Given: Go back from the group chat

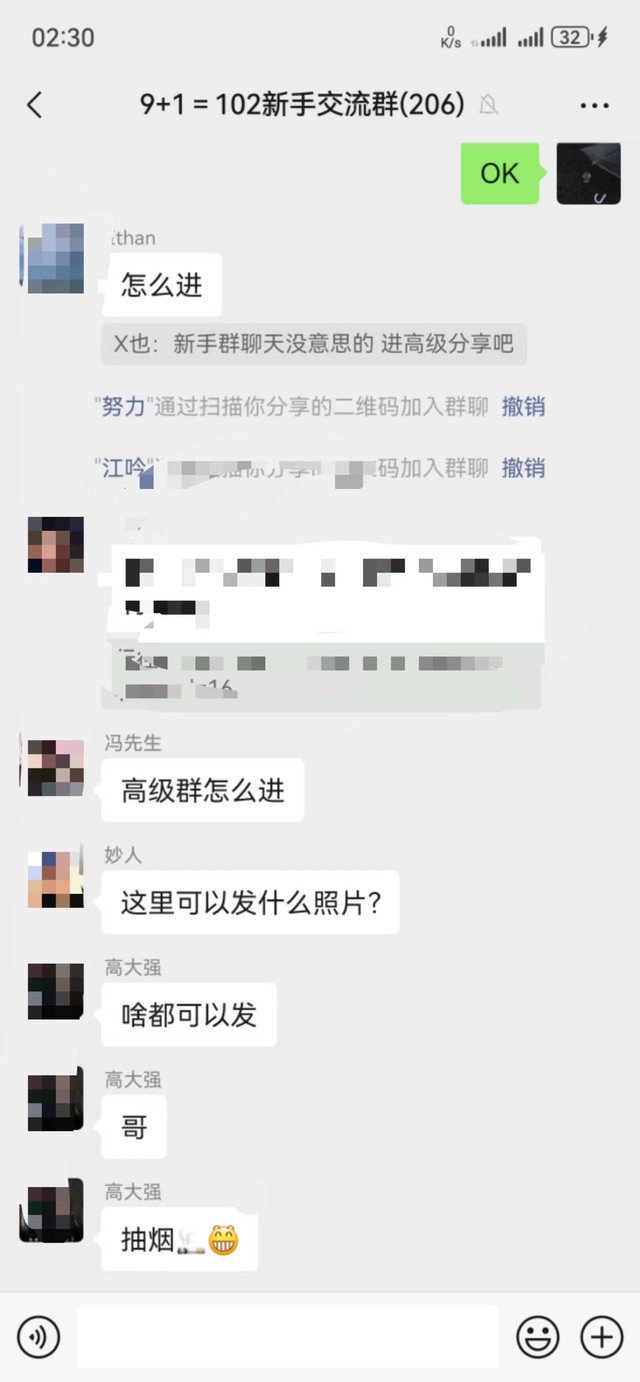Looking at the screenshot, I should 35,105.
